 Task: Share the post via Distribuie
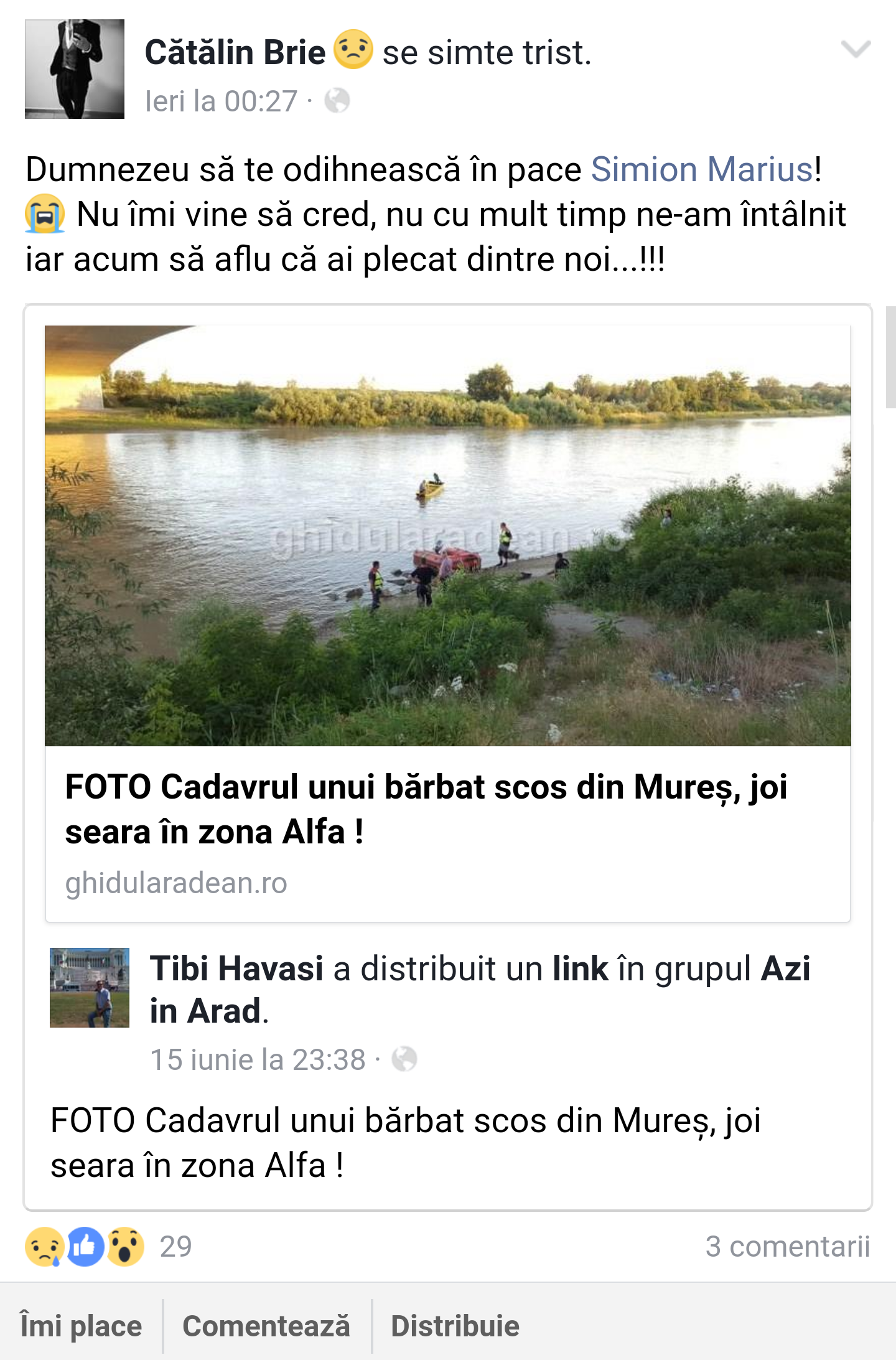click(455, 1325)
